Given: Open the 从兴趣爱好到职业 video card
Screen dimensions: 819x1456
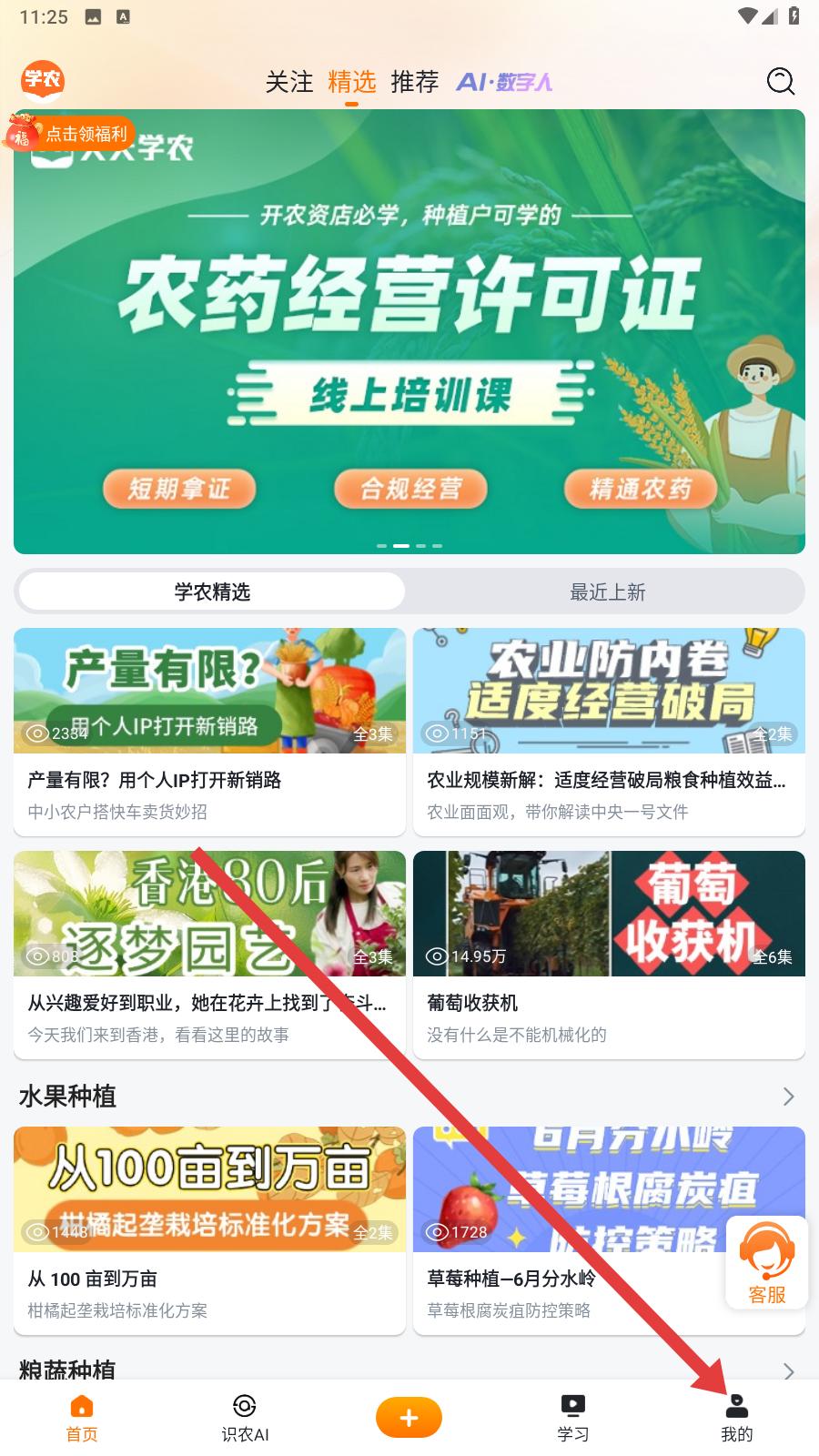Looking at the screenshot, I should [x=209, y=955].
